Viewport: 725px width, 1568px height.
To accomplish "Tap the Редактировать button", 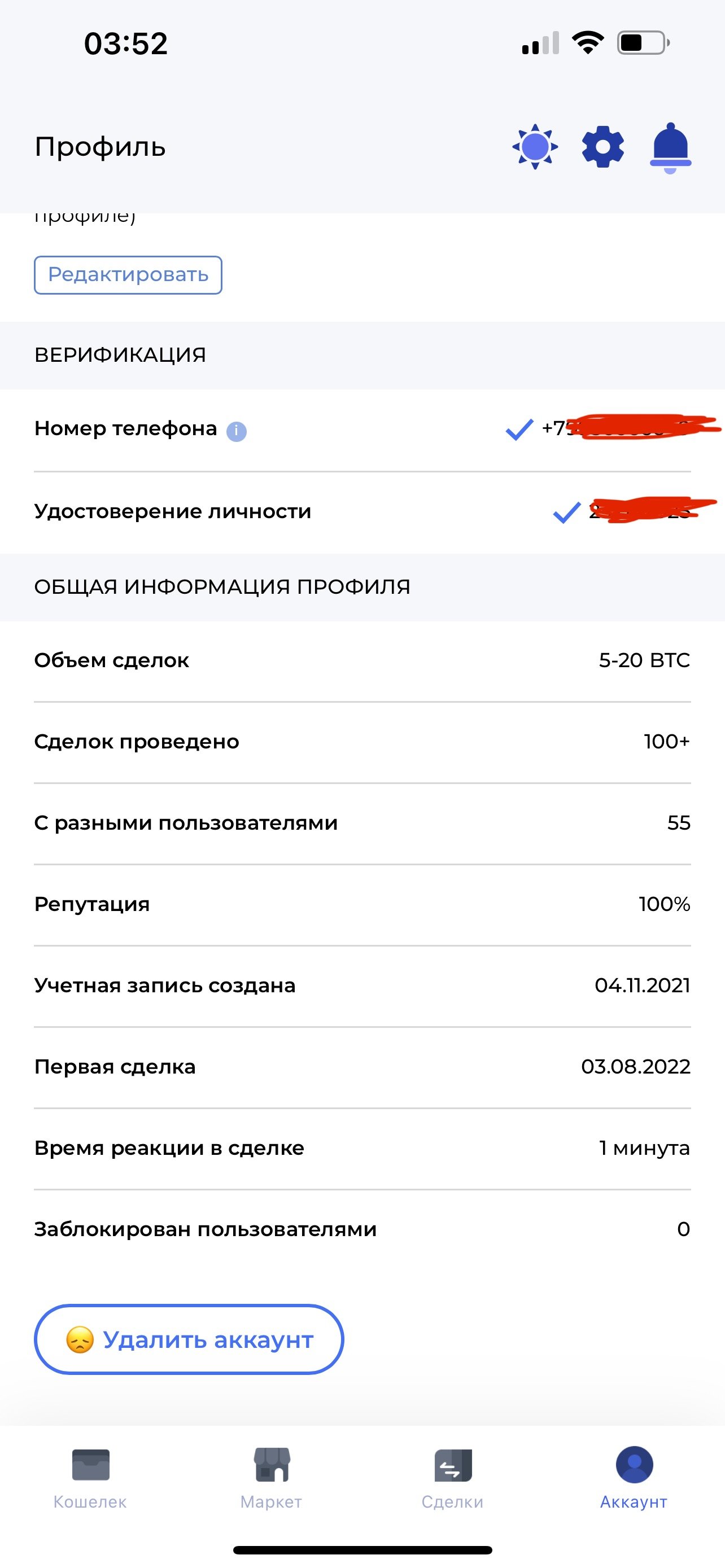I will coord(128,275).
